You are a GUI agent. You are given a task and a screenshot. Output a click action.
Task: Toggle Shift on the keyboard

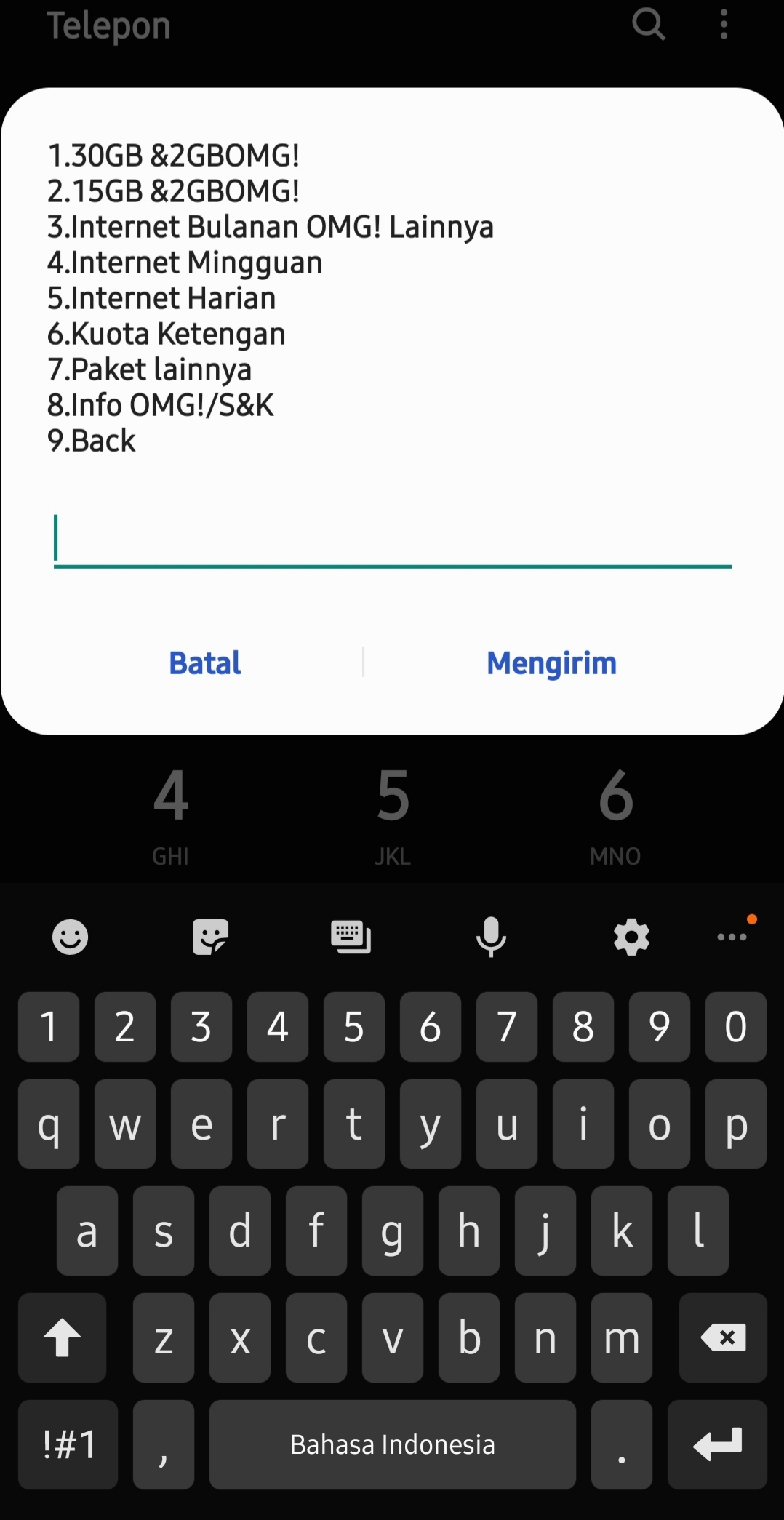pyautogui.click(x=62, y=1339)
